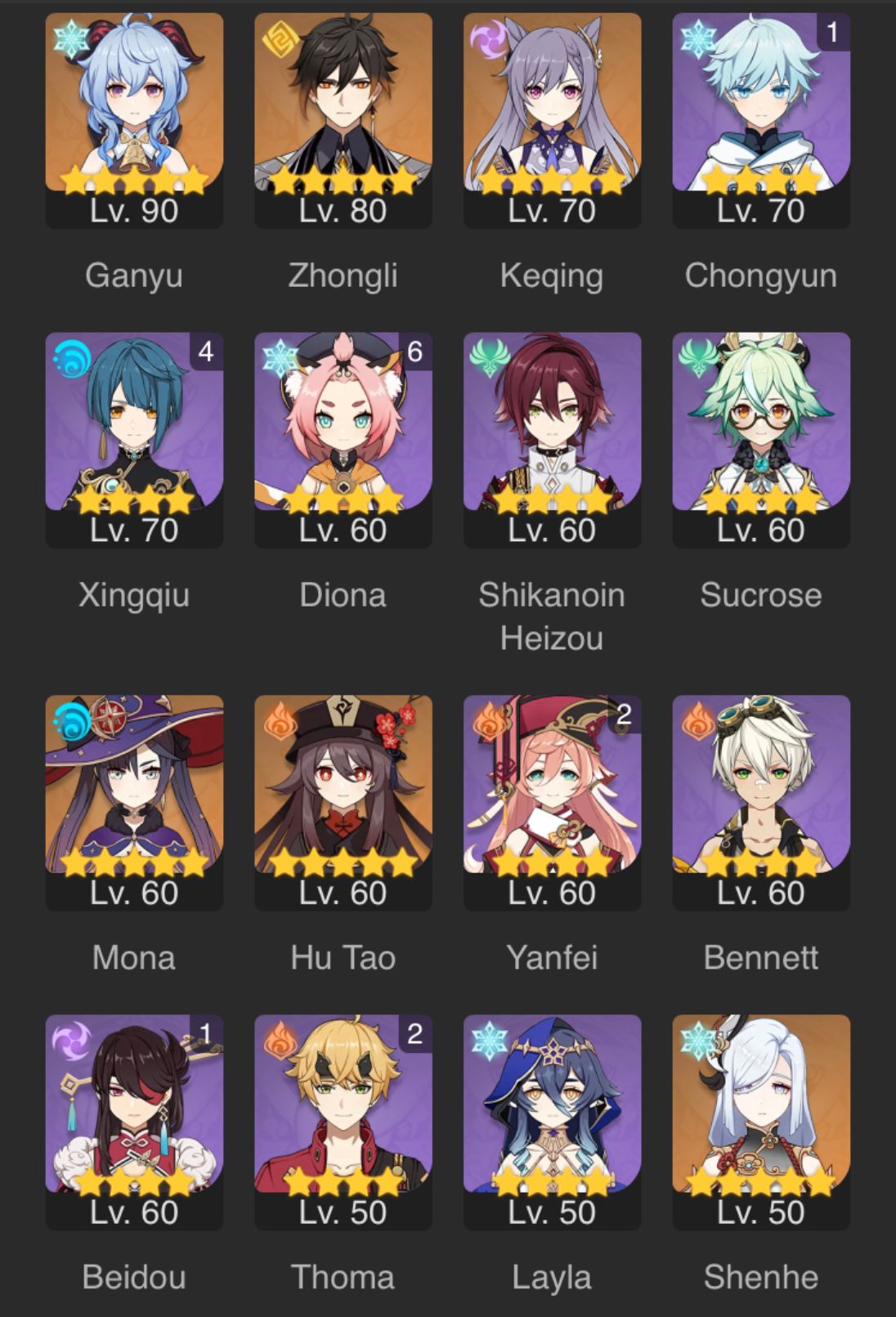Select the Zhongli character tile
Image resolution: width=896 pixels, height=1317 pixels.
tap(343, 119)
